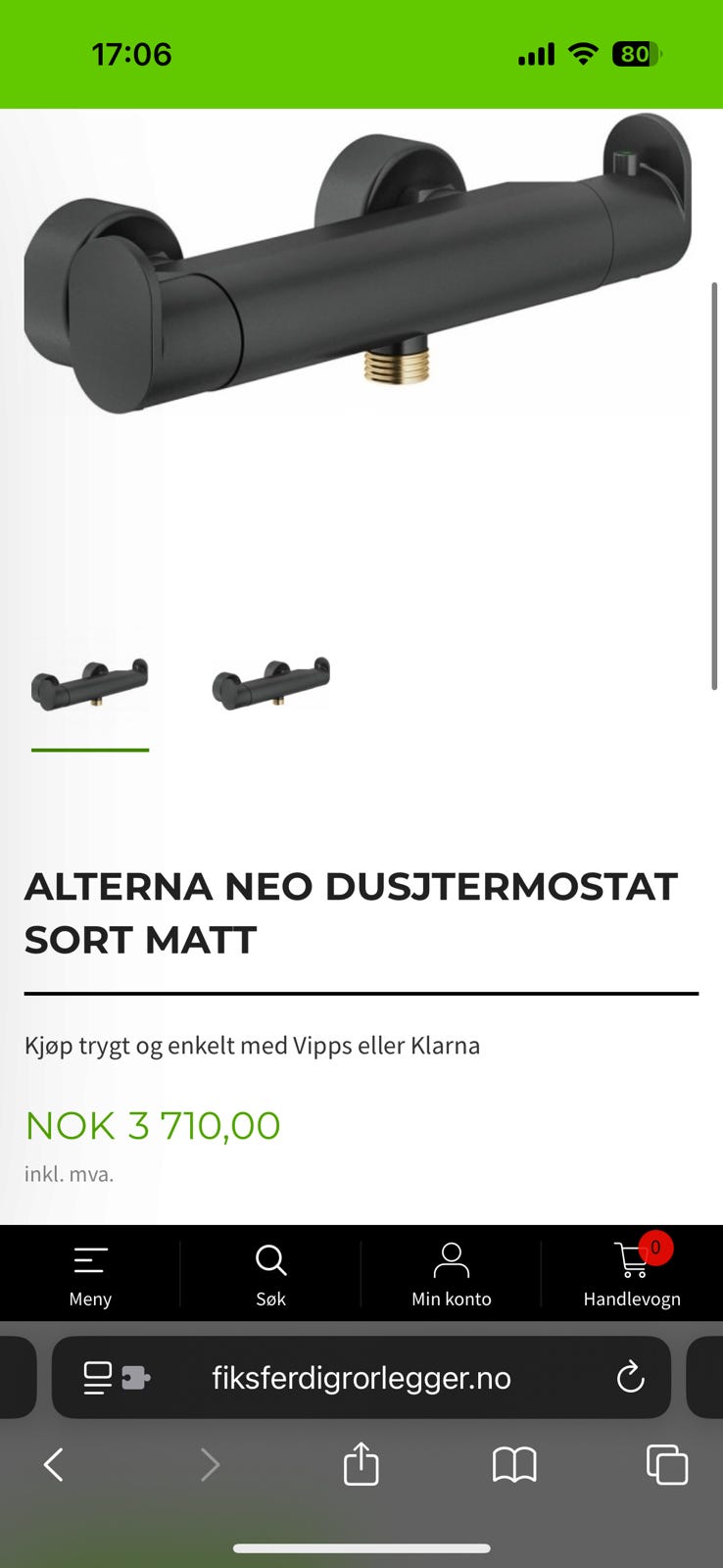Image resolution: width=723 pixels, height=1568 pixels.
Task: Show all open browser tabs
Action: [x=667, y=1465]
